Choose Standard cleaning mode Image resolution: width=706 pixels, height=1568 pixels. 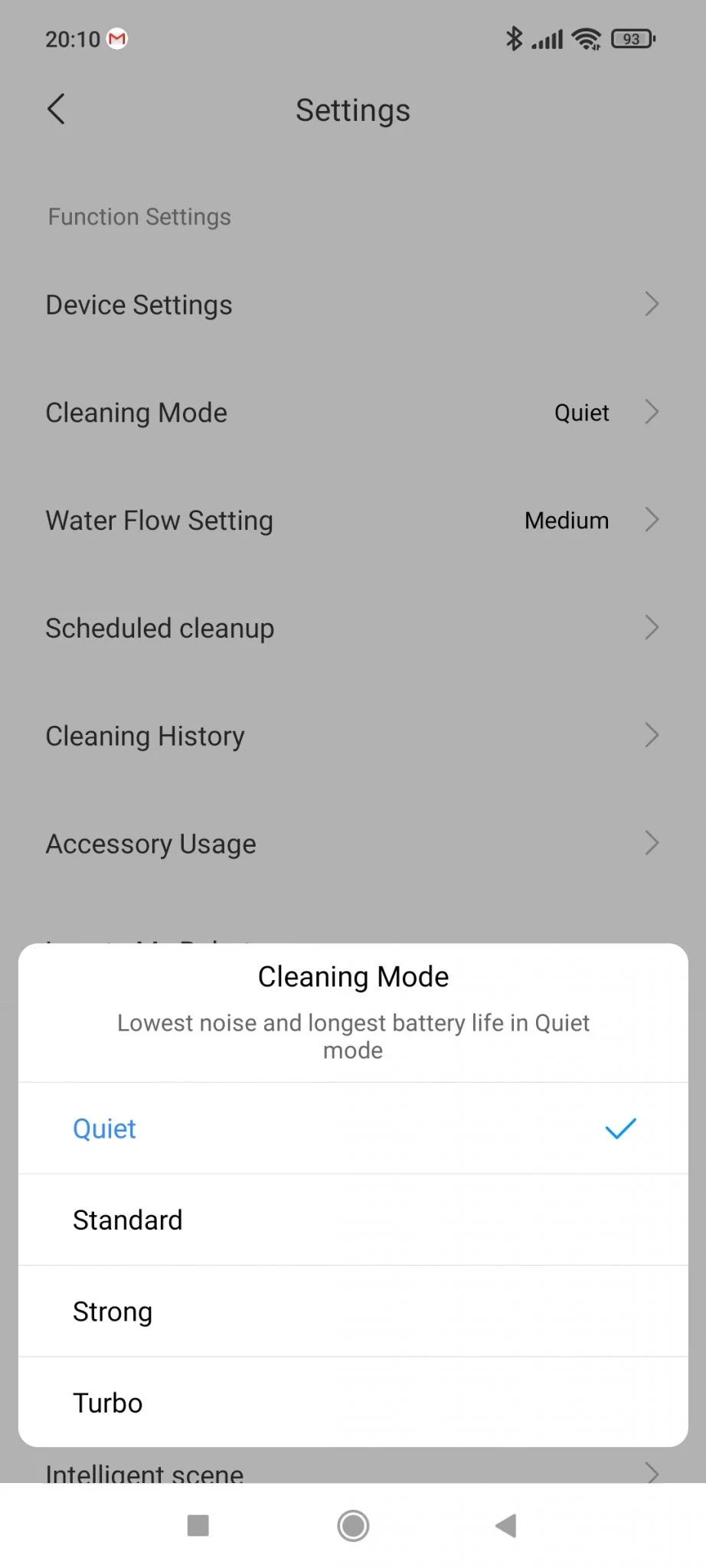(x=352, y=1220)
